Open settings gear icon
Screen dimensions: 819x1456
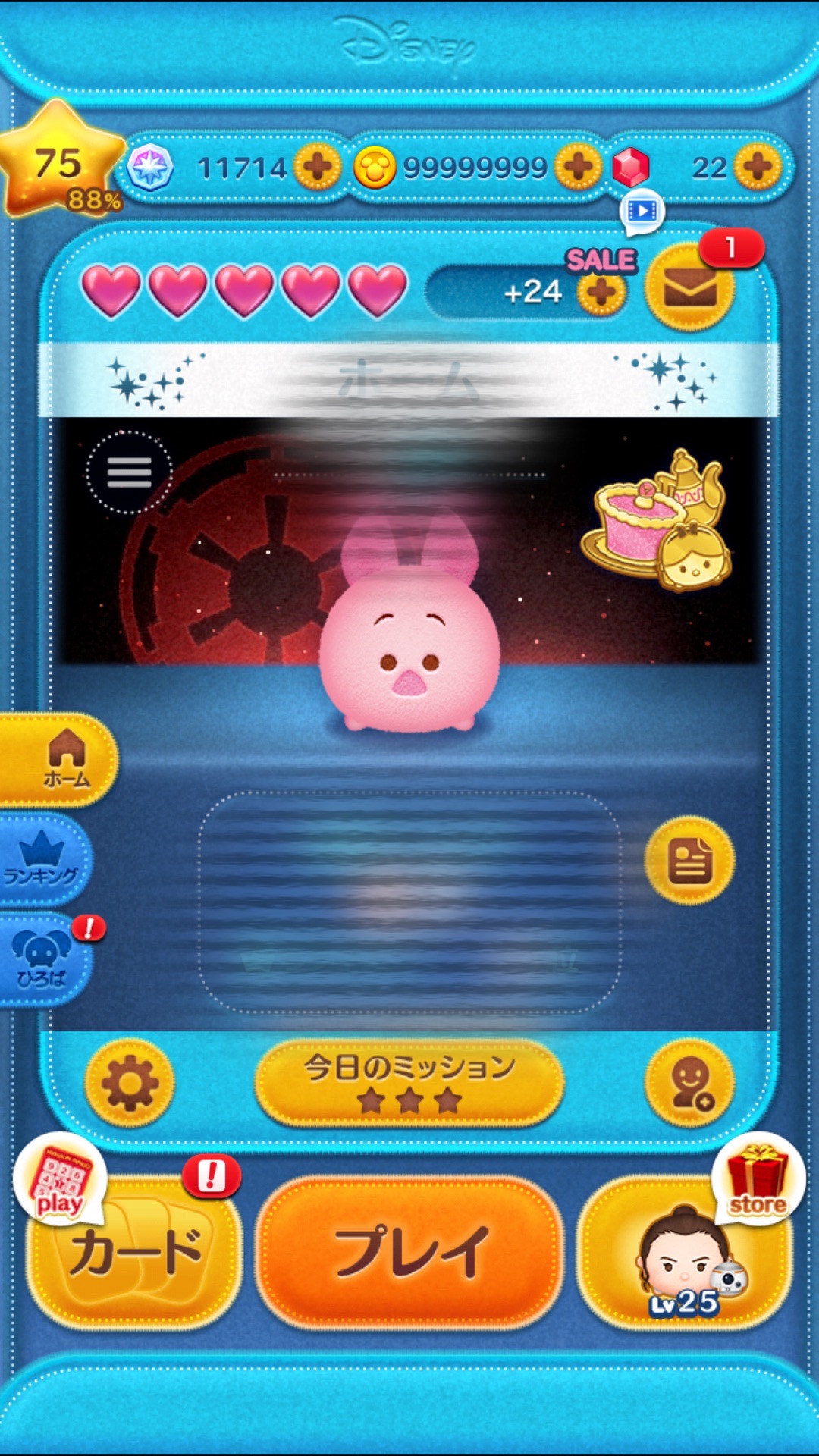pos(130,1083)
